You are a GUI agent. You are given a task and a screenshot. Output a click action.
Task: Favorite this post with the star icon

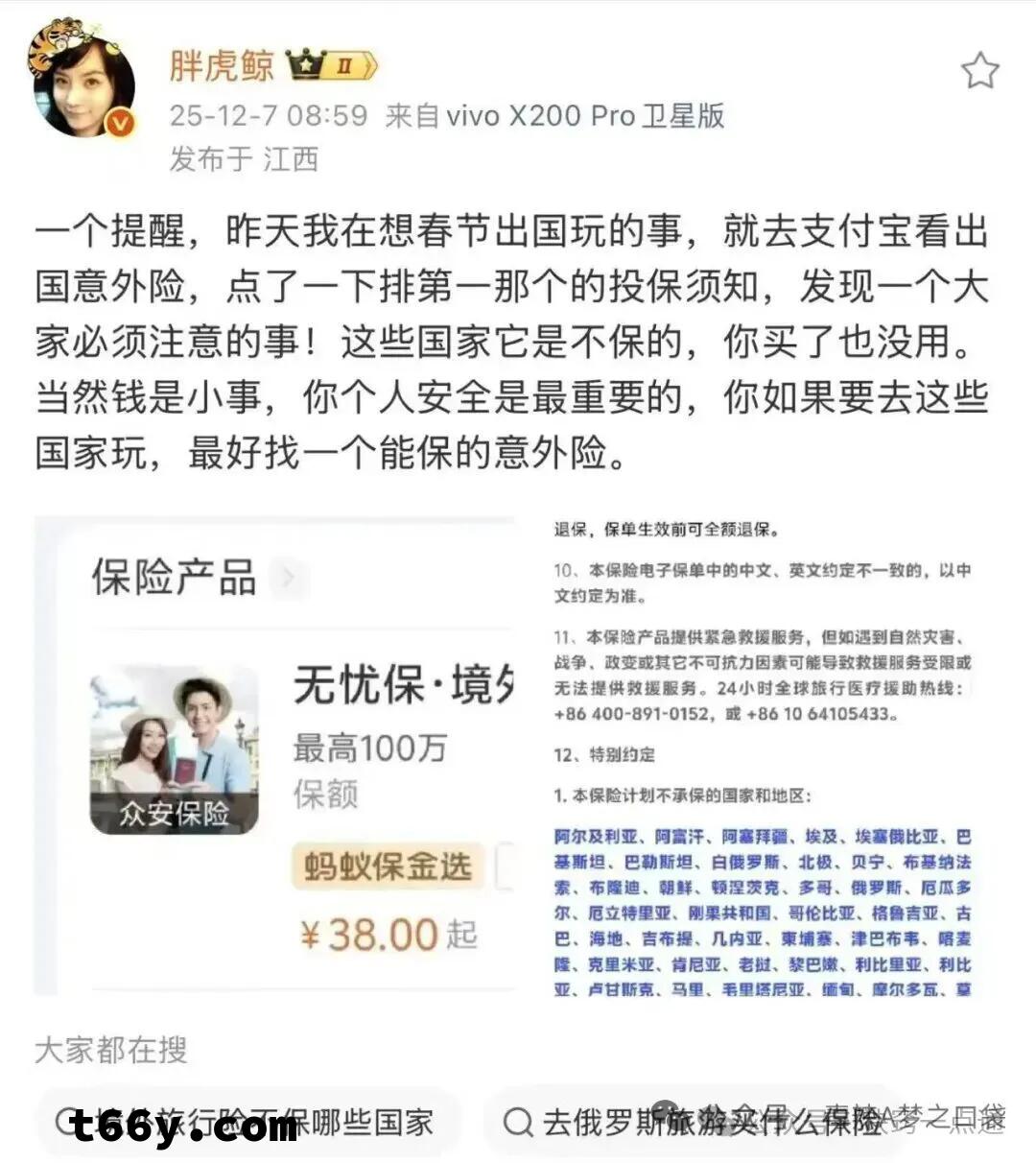coord(979,71)
